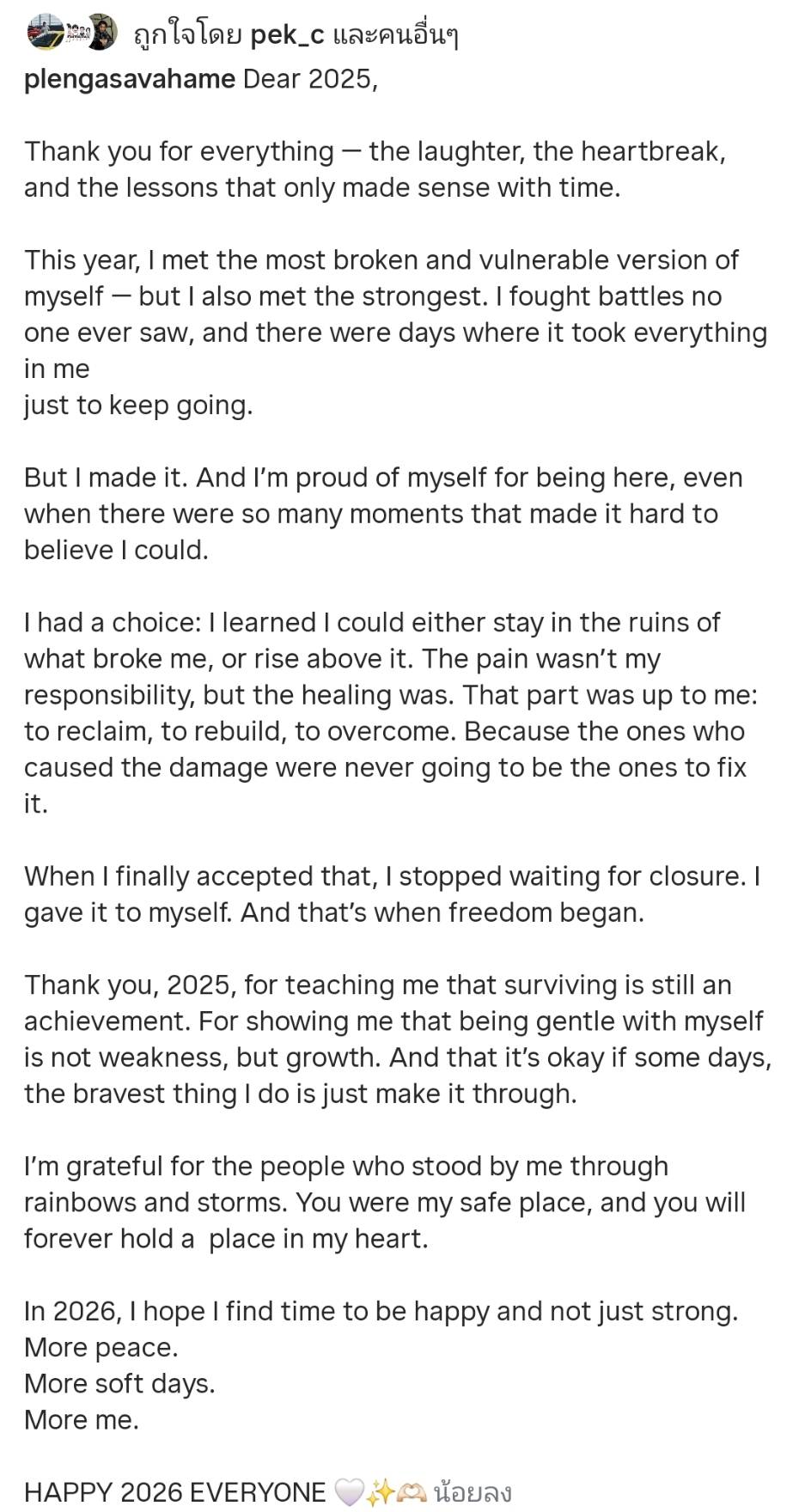Collapse the caption with น้อยลง
This screenshot has height=1512, width=799.
[473, 1492]
